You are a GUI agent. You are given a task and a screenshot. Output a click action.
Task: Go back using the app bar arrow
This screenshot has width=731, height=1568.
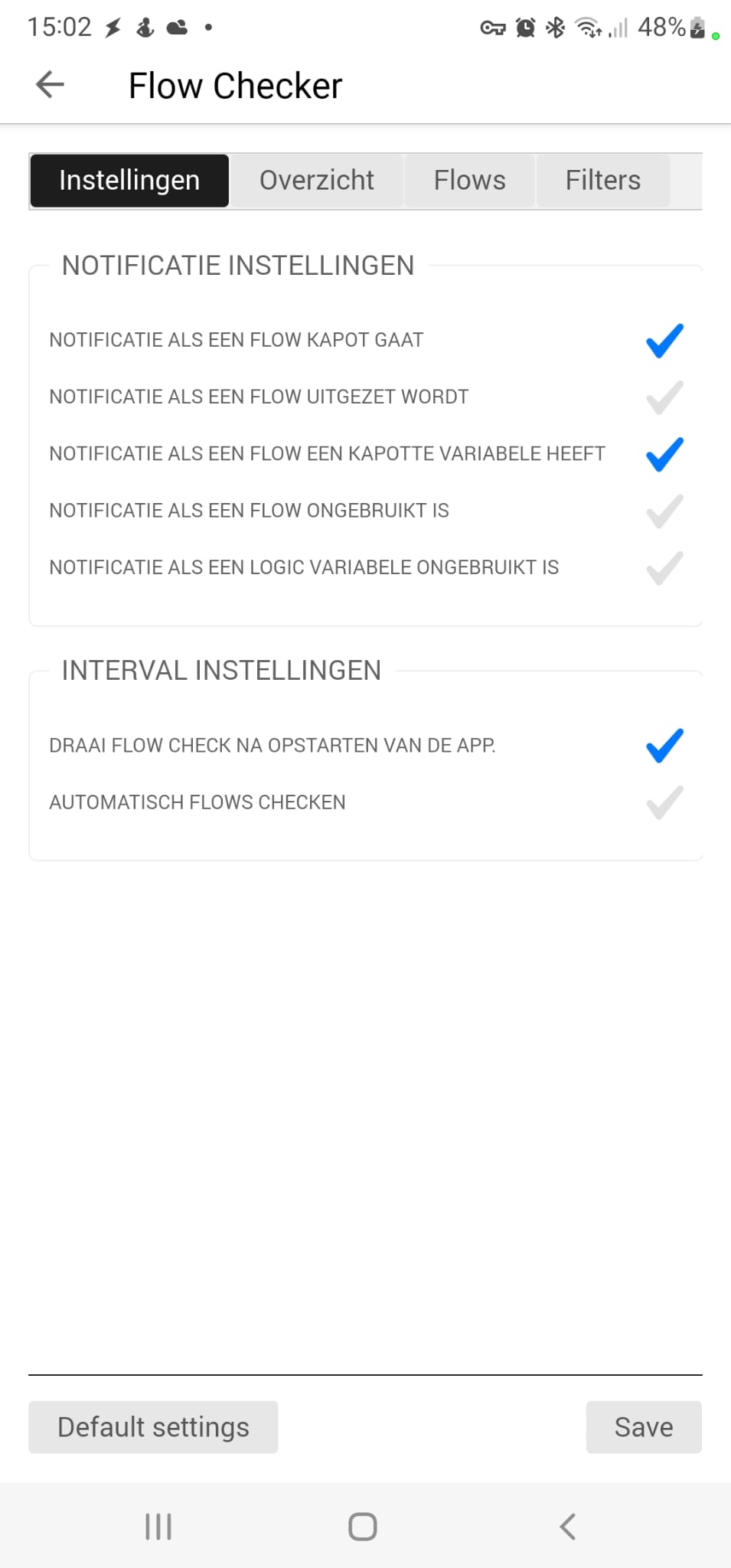[x=50, y=85]
